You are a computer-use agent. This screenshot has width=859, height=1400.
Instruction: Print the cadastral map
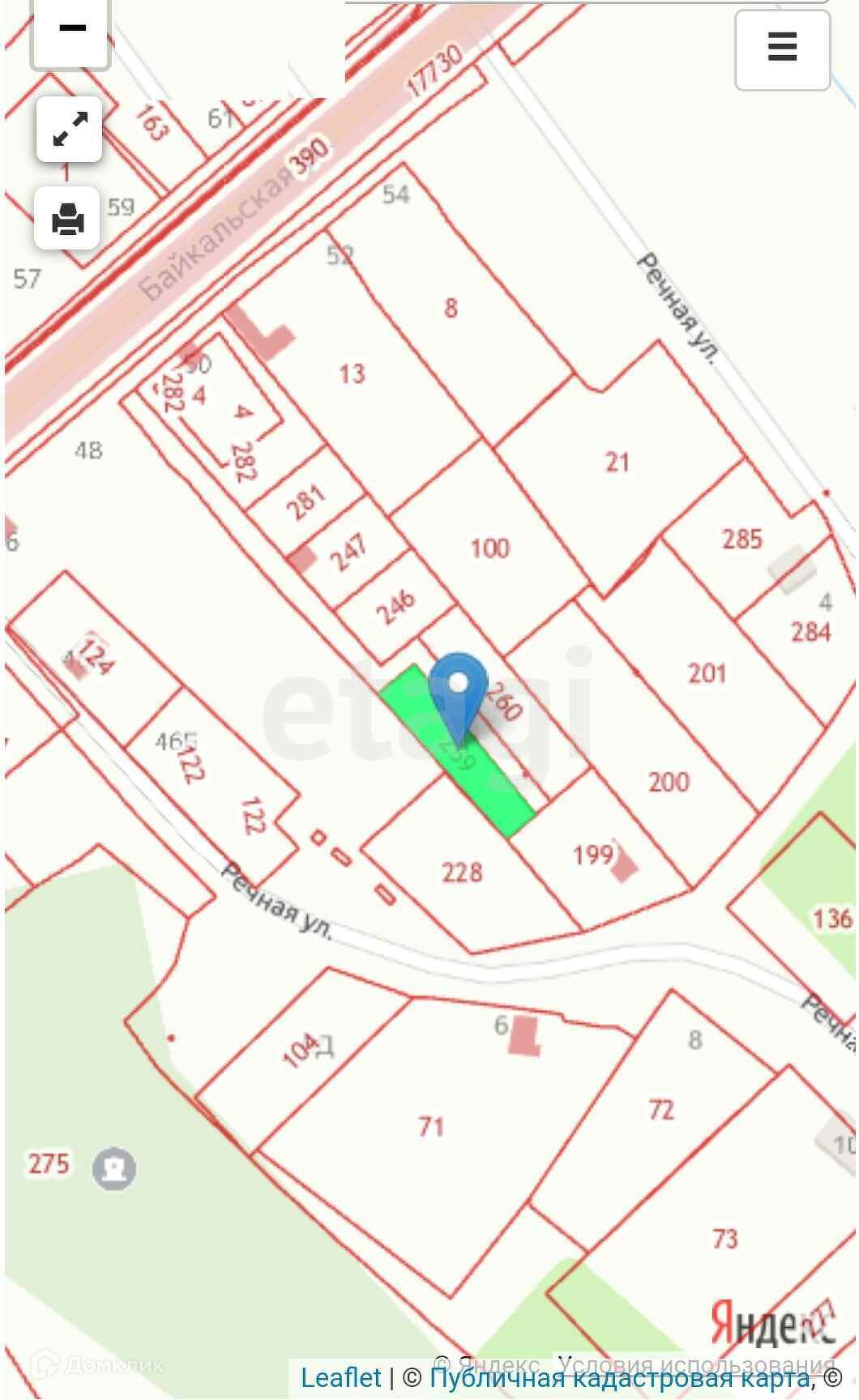[x=68, y=219]
